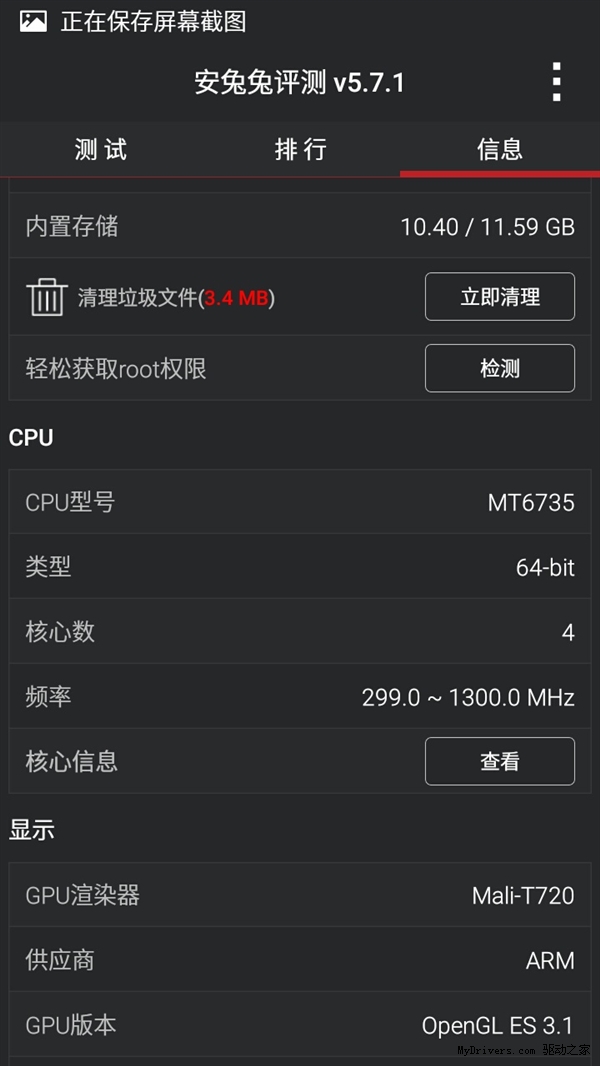Tap the 立即清理 button
The height and width of the screenshot is (1066, 600).
(500, 296)
